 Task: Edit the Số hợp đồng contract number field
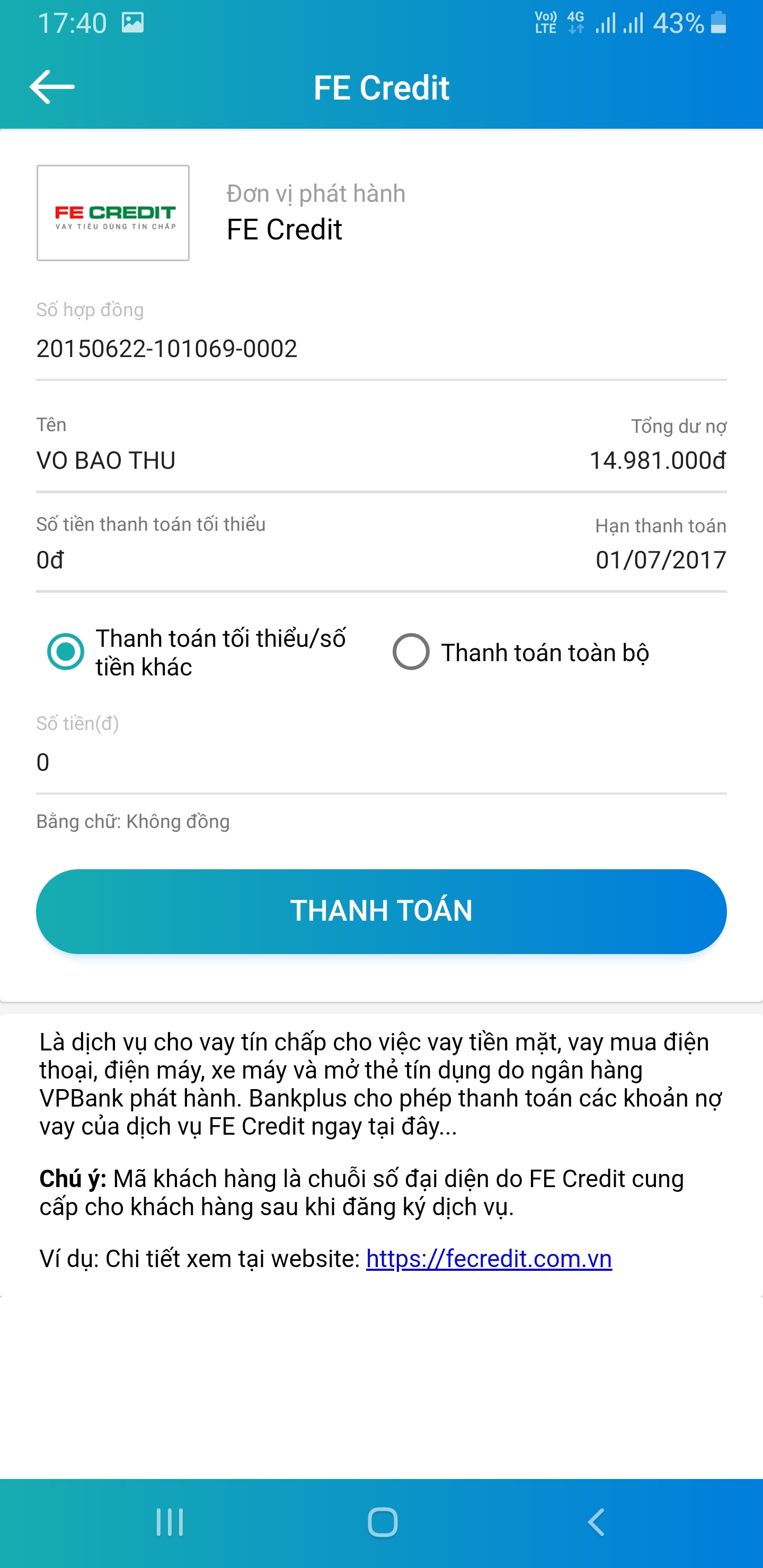381,349
